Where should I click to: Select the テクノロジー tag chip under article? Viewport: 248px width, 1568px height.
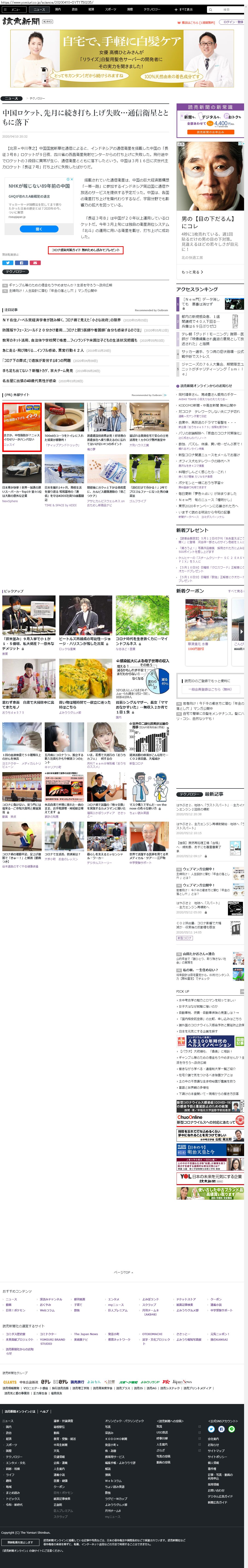point(15,272)
